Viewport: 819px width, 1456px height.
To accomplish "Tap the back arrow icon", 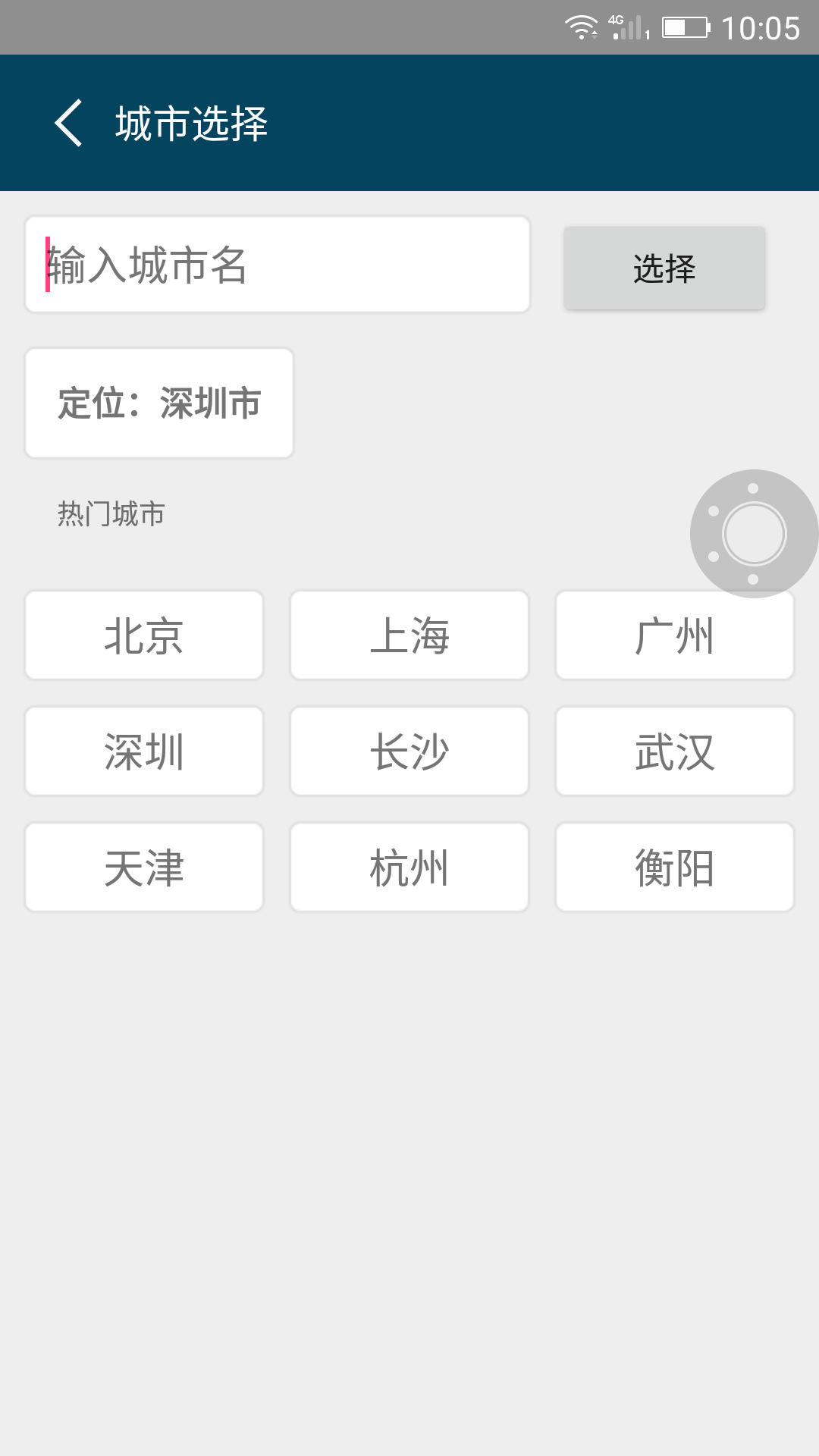I will tap(70, 124).
